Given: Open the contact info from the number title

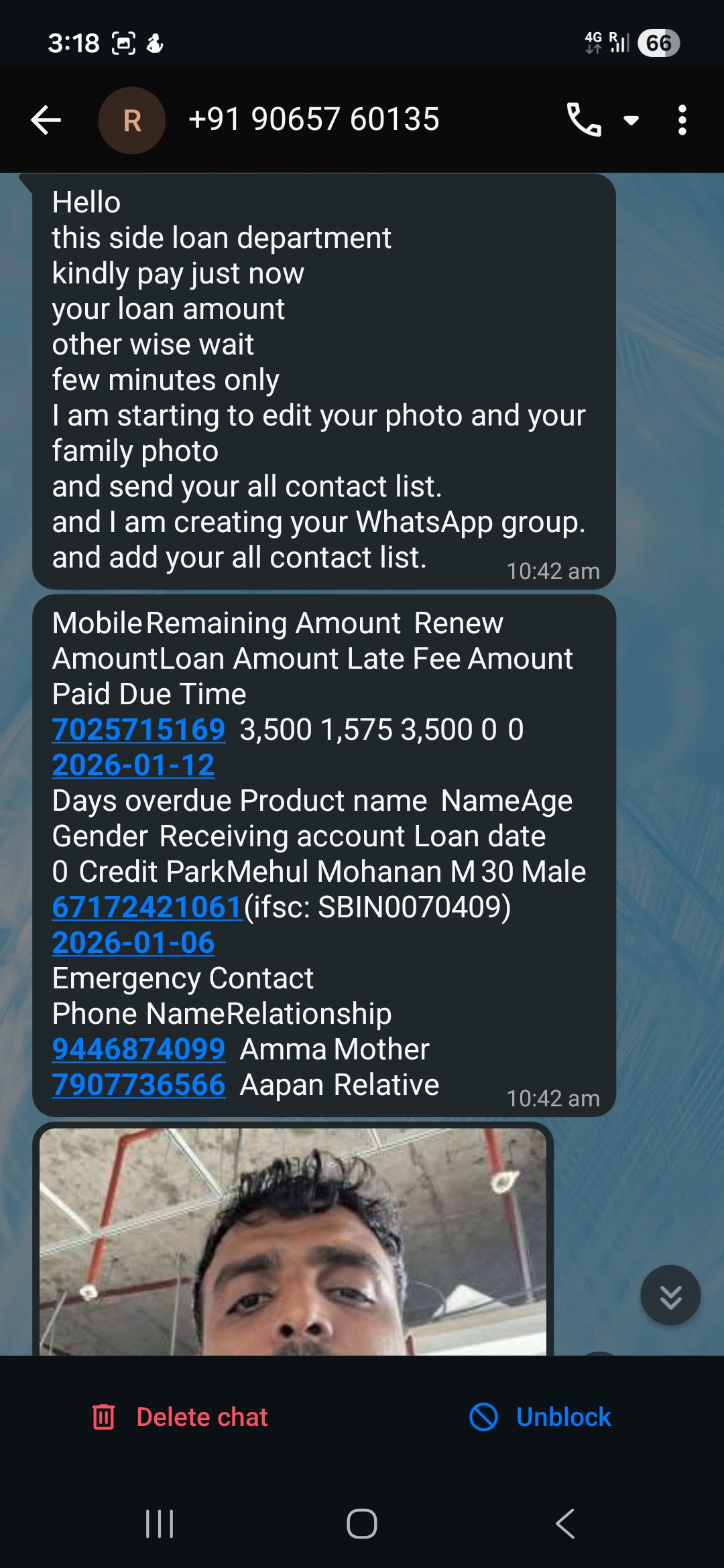Looking at the screenshot, I should point(314,119).
